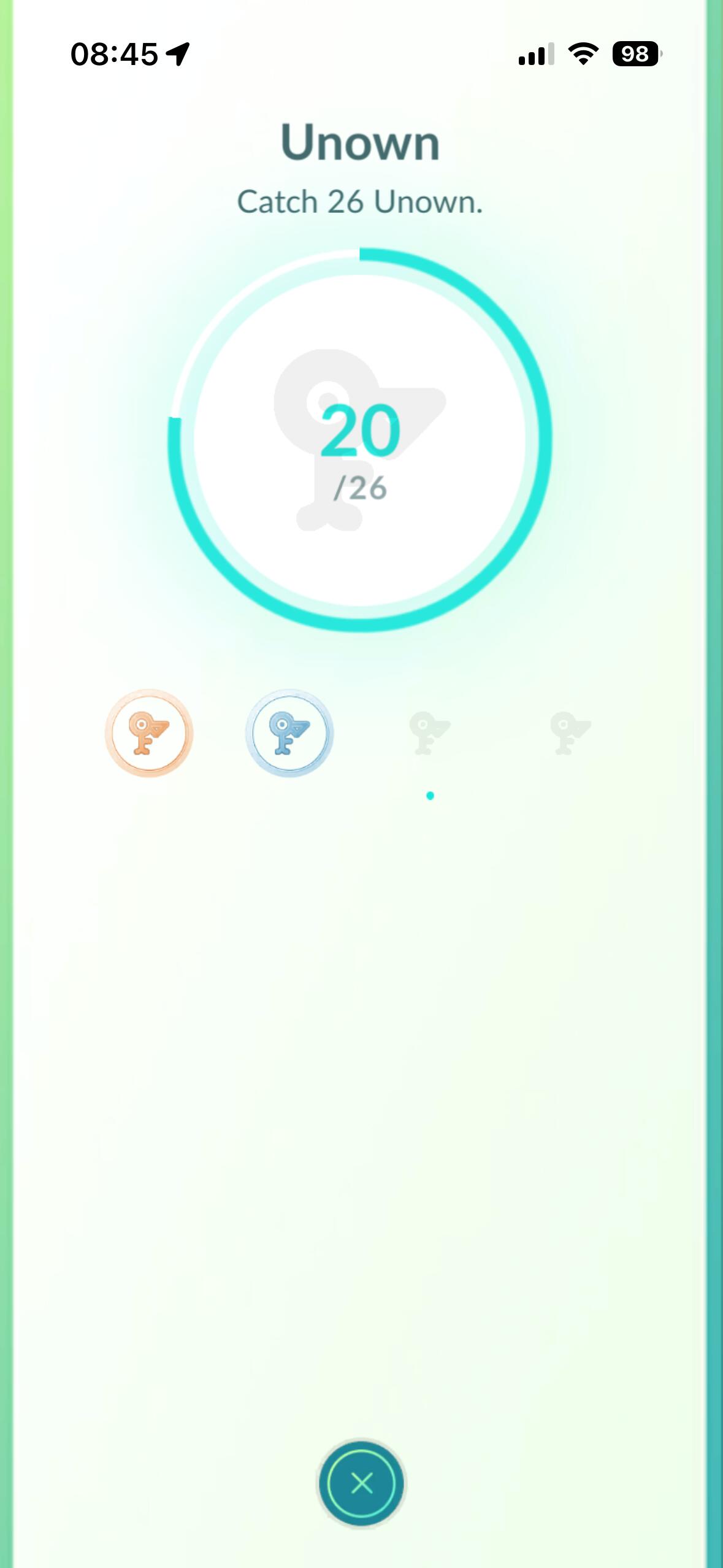View the platinum Unown medal tier
This screenshot has width=723, height=1568.
pos(570,733)
